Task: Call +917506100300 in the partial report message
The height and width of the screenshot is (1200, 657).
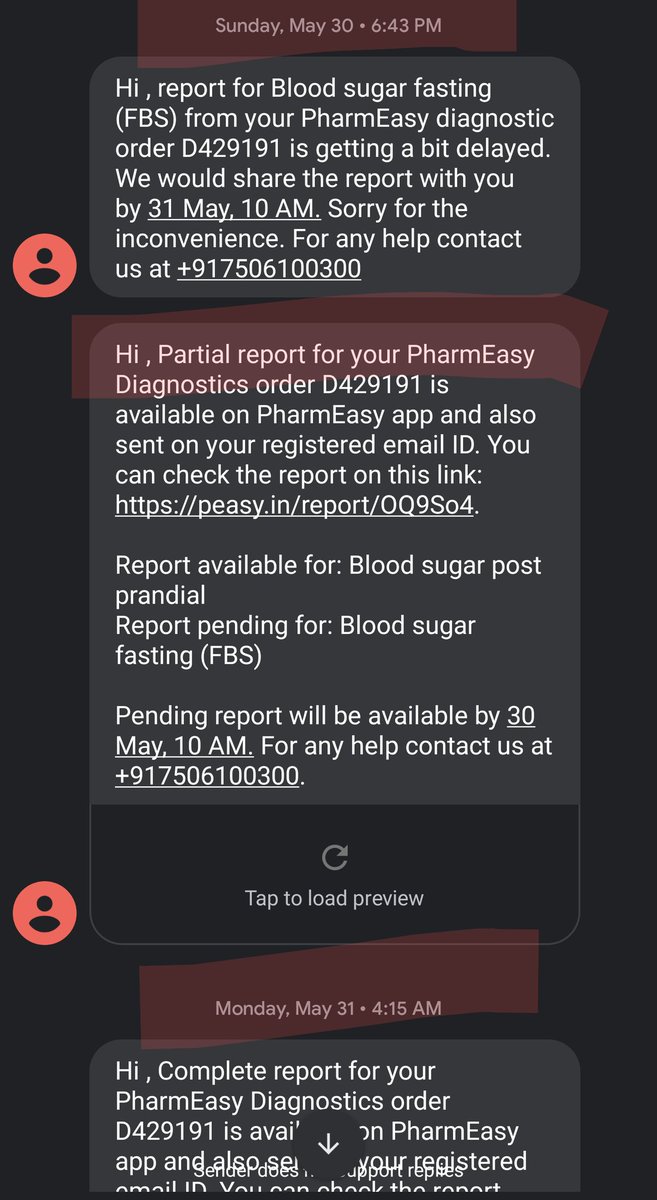Action: tap(207, 776)
